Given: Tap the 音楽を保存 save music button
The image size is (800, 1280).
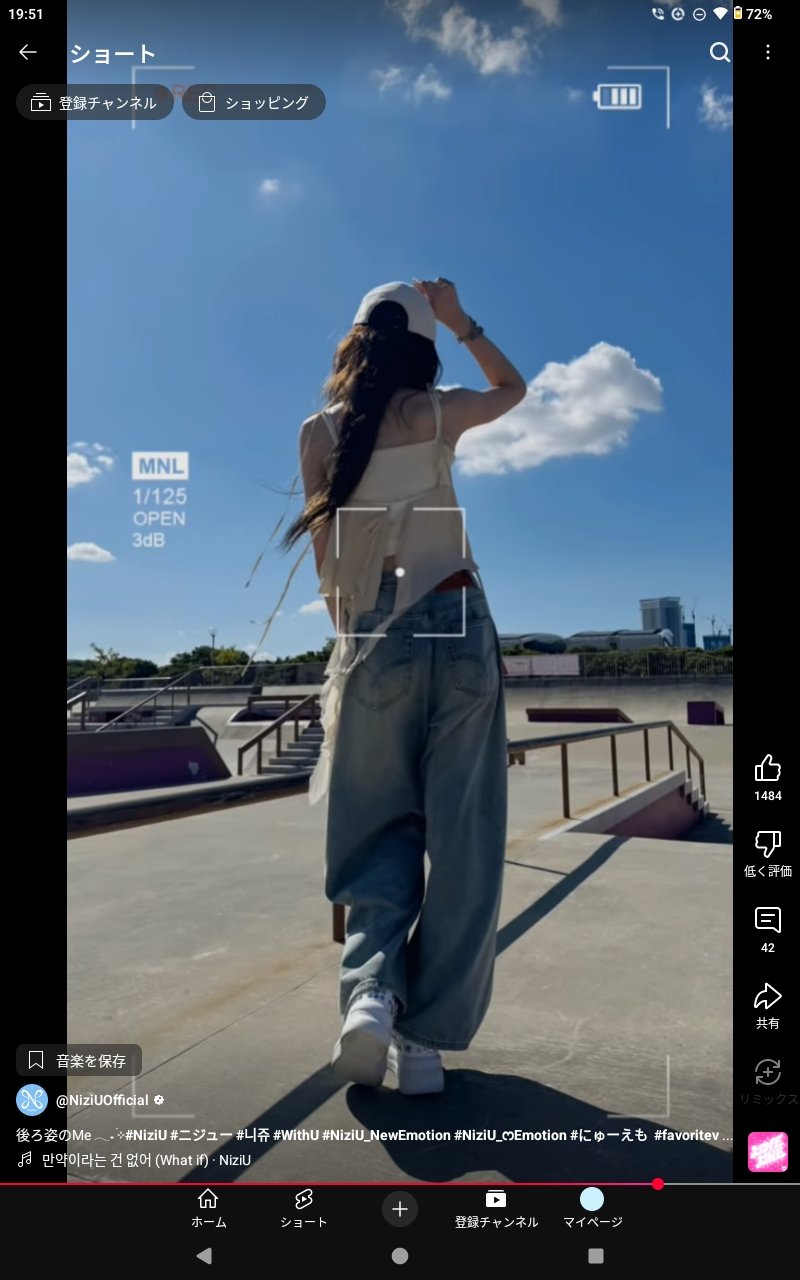Looking at the screenshot, I should tap(79, 1060).
